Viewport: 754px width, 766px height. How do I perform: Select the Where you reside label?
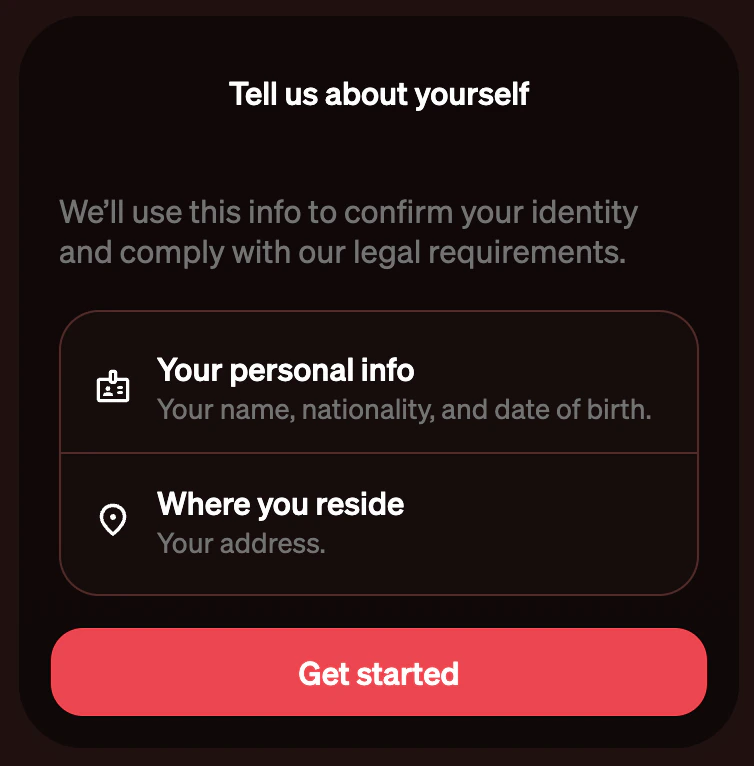(280, 505)
